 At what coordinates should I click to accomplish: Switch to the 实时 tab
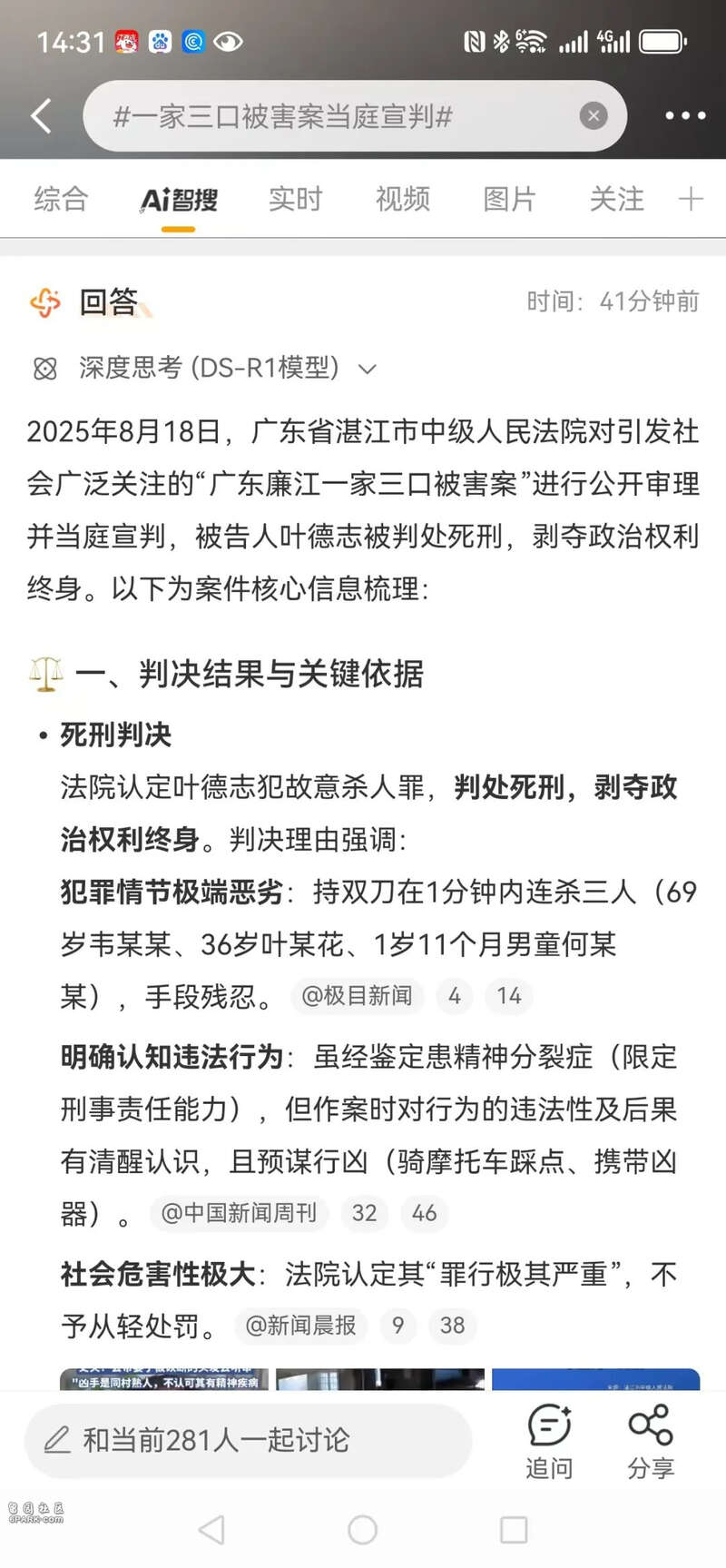(x=295, y=199)
